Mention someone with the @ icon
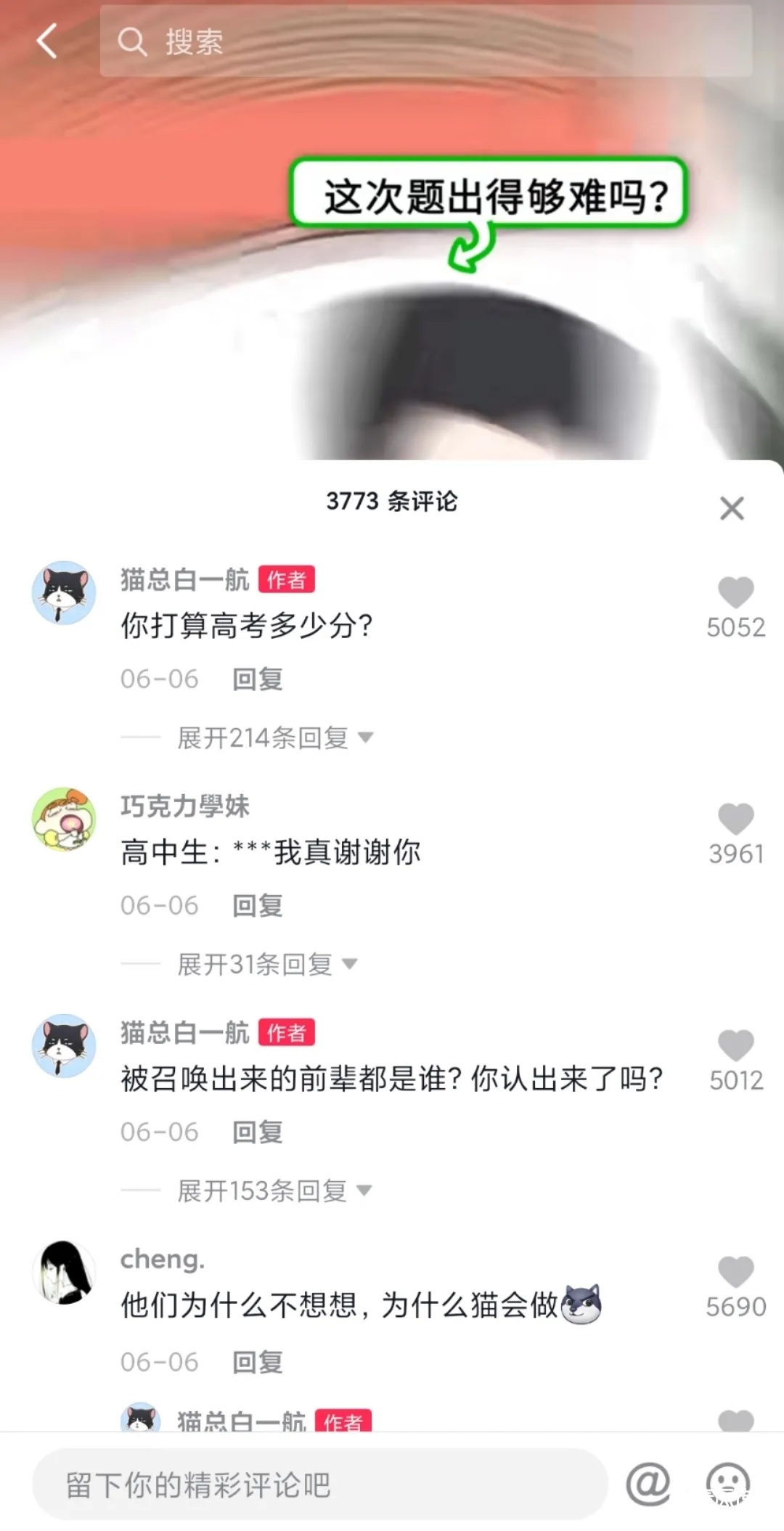This screenshot has width=784, height=1531. 648,1484
